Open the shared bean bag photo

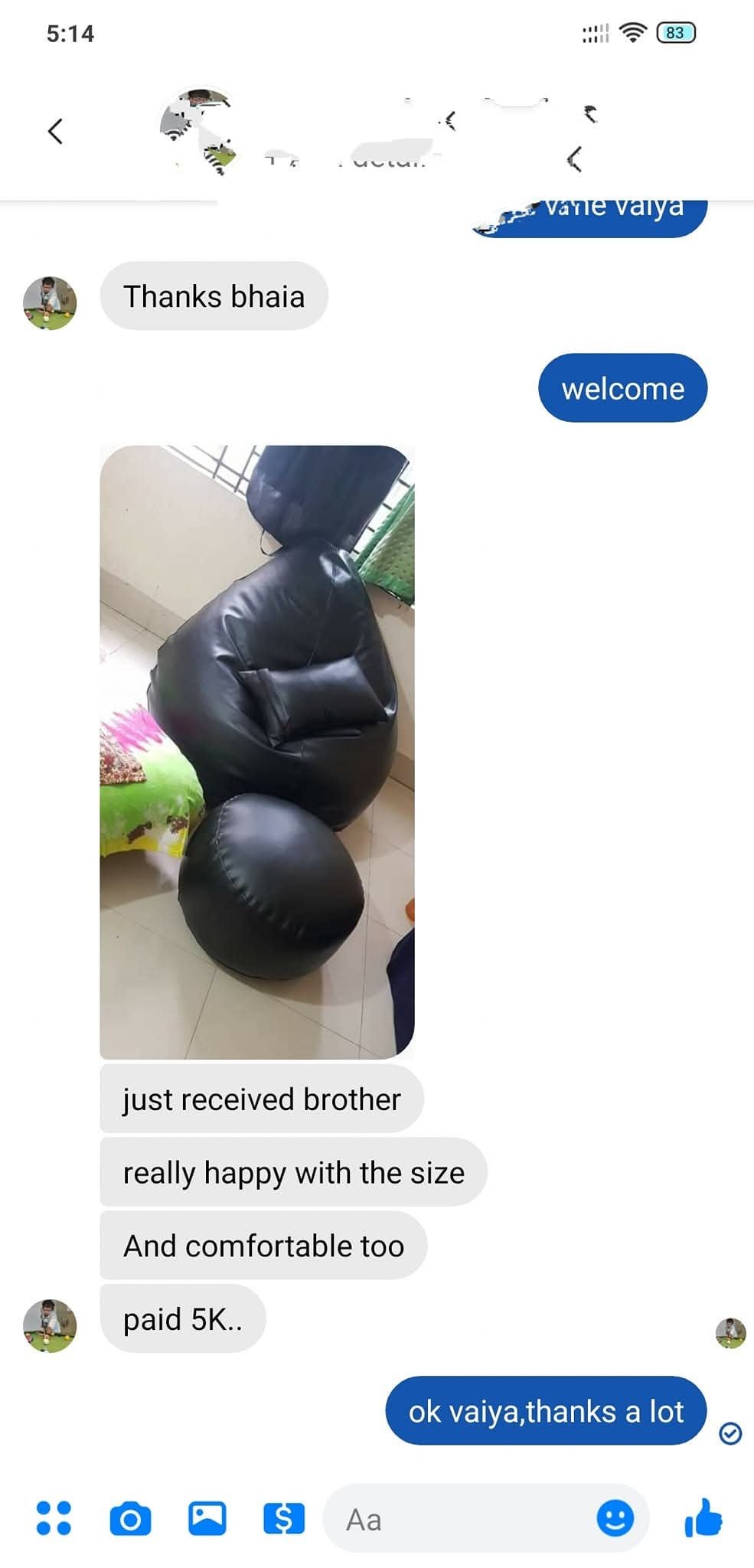(x=257, y=752)
